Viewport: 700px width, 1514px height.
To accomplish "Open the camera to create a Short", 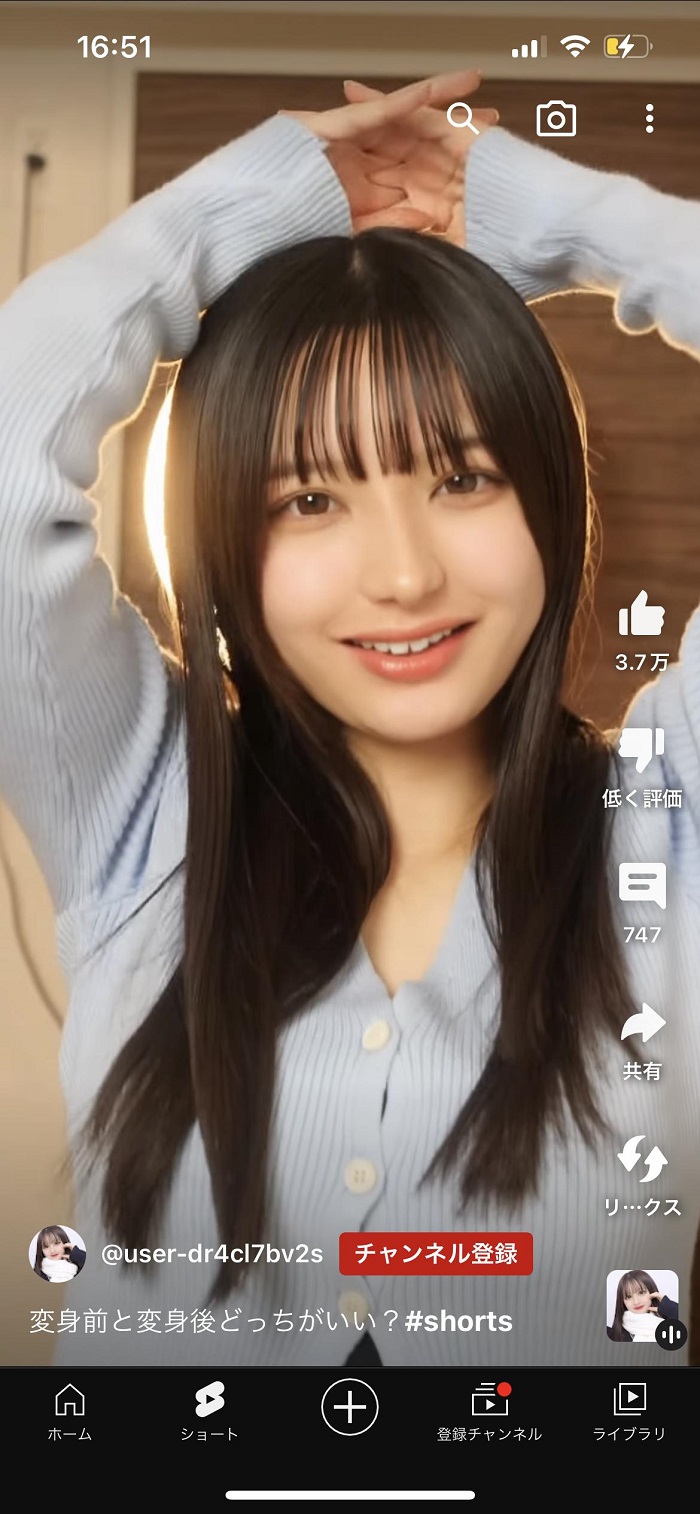I will coord(556,119).
